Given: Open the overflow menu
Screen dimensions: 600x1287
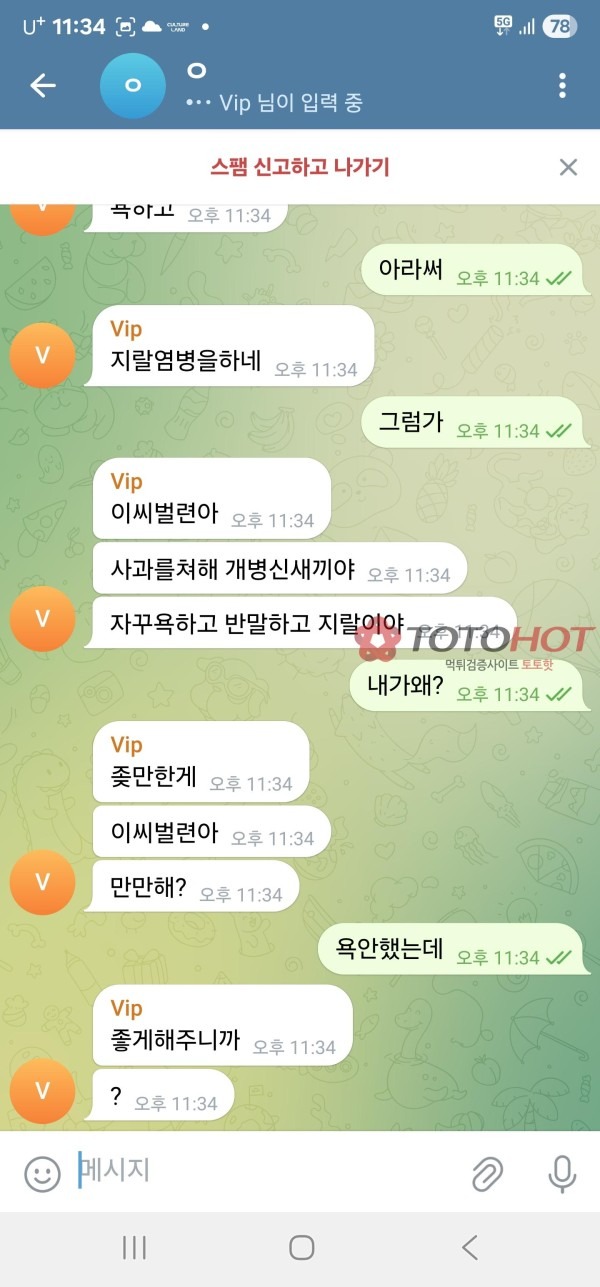Looking at the screenshot, I should (562, 86).
